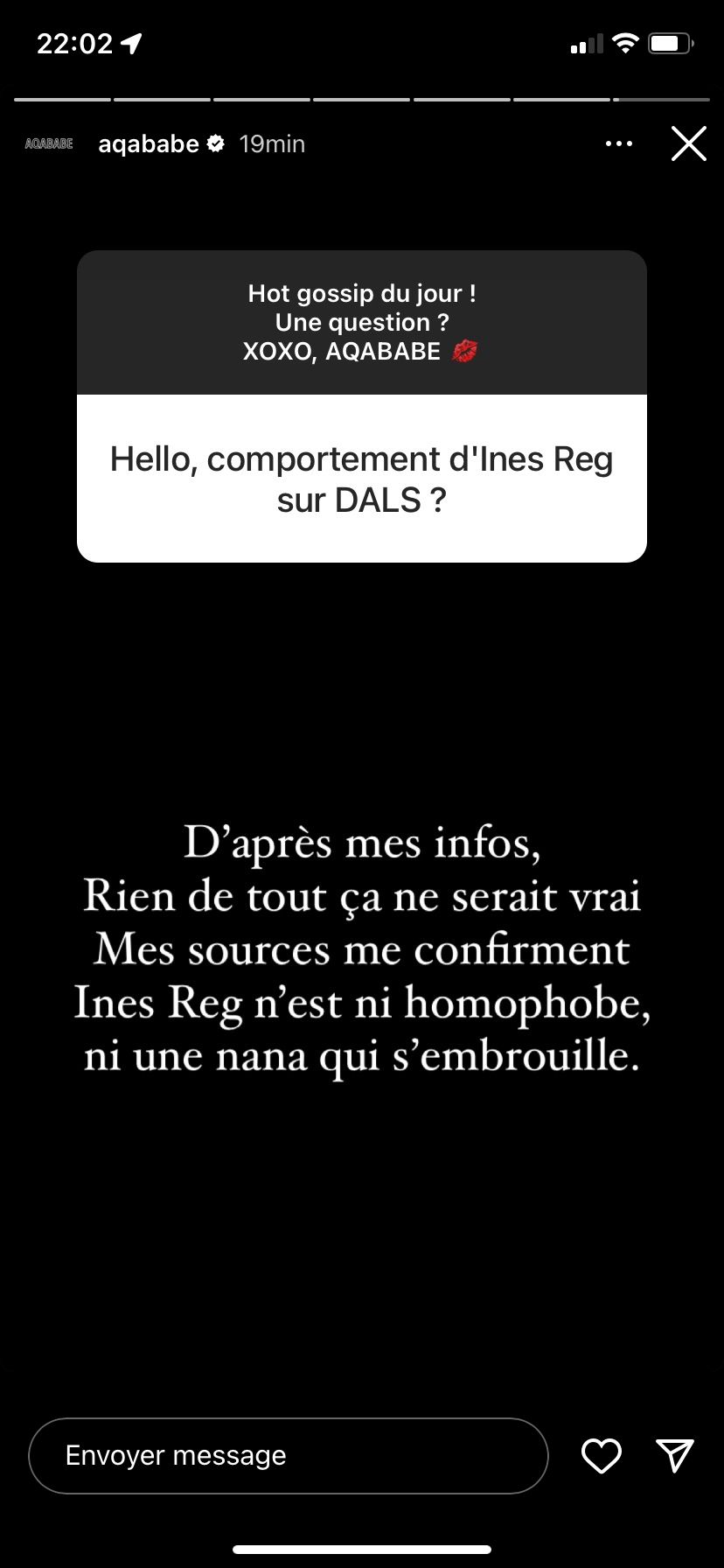Viewport: 724px width, 1568px height.
Task: Close the aqababe story
Action: [x=688, y=143]
